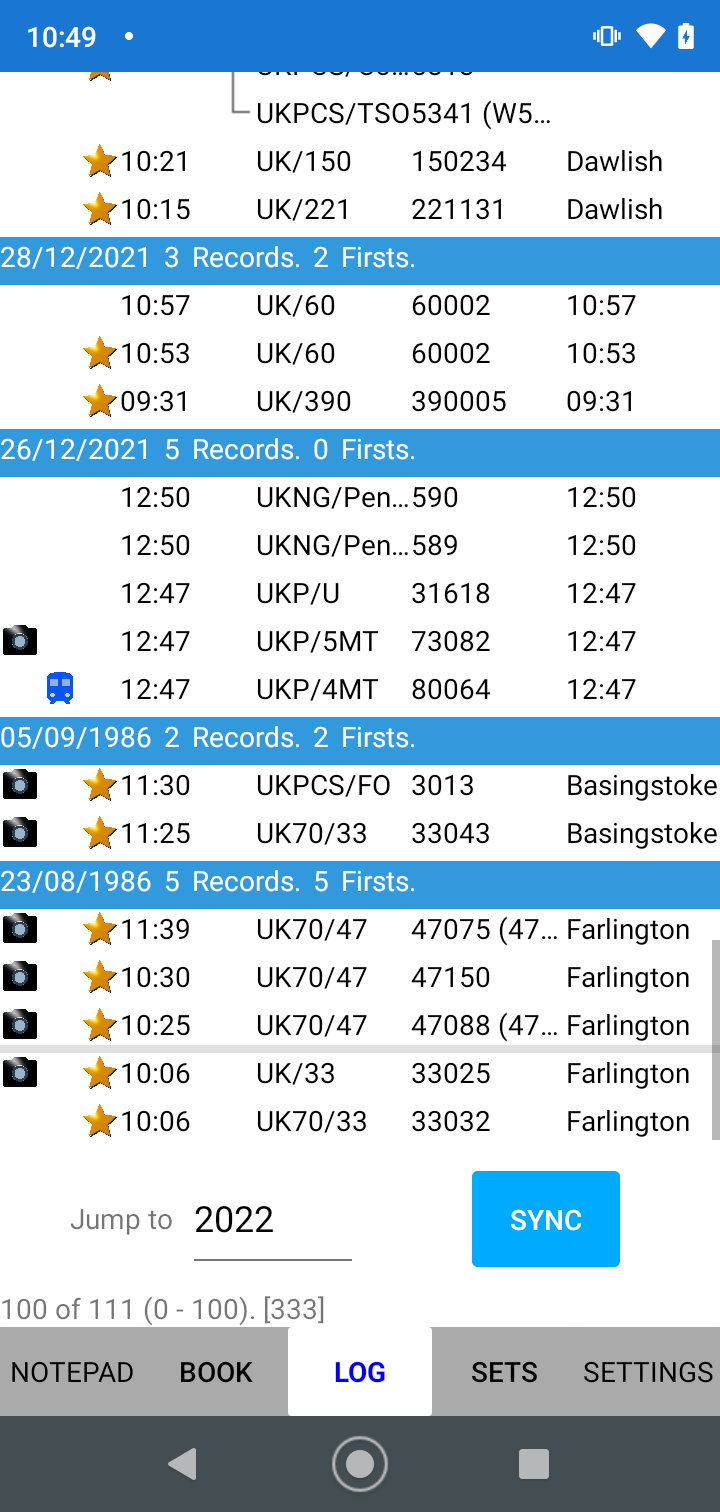
Task: Toggle the first-sighting star on the 33043 entry
Action: 99,832
